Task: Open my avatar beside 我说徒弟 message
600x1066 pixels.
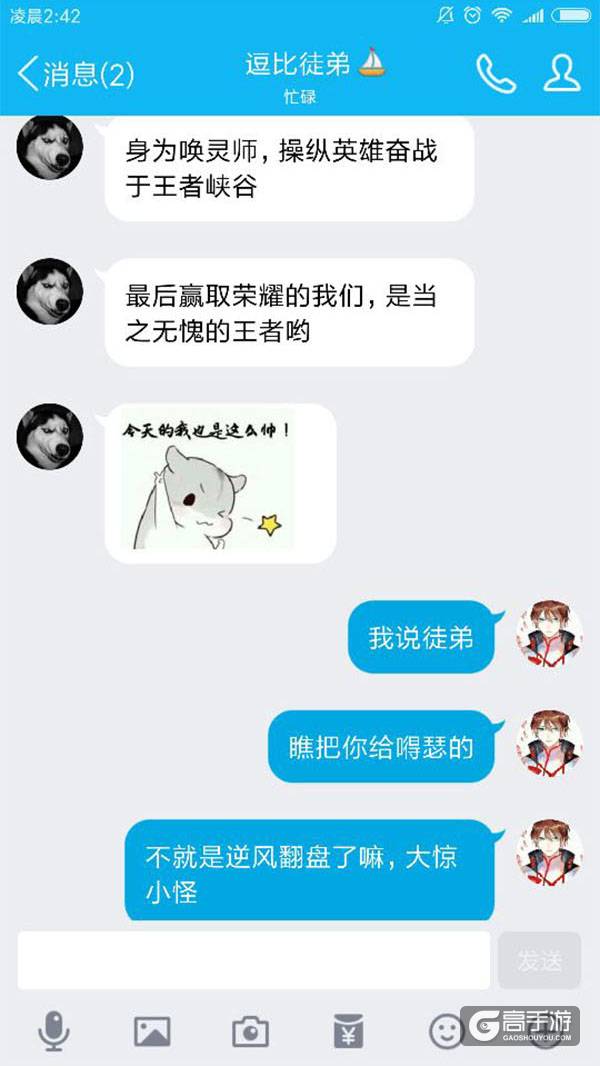Action: [x=549, y=634]
